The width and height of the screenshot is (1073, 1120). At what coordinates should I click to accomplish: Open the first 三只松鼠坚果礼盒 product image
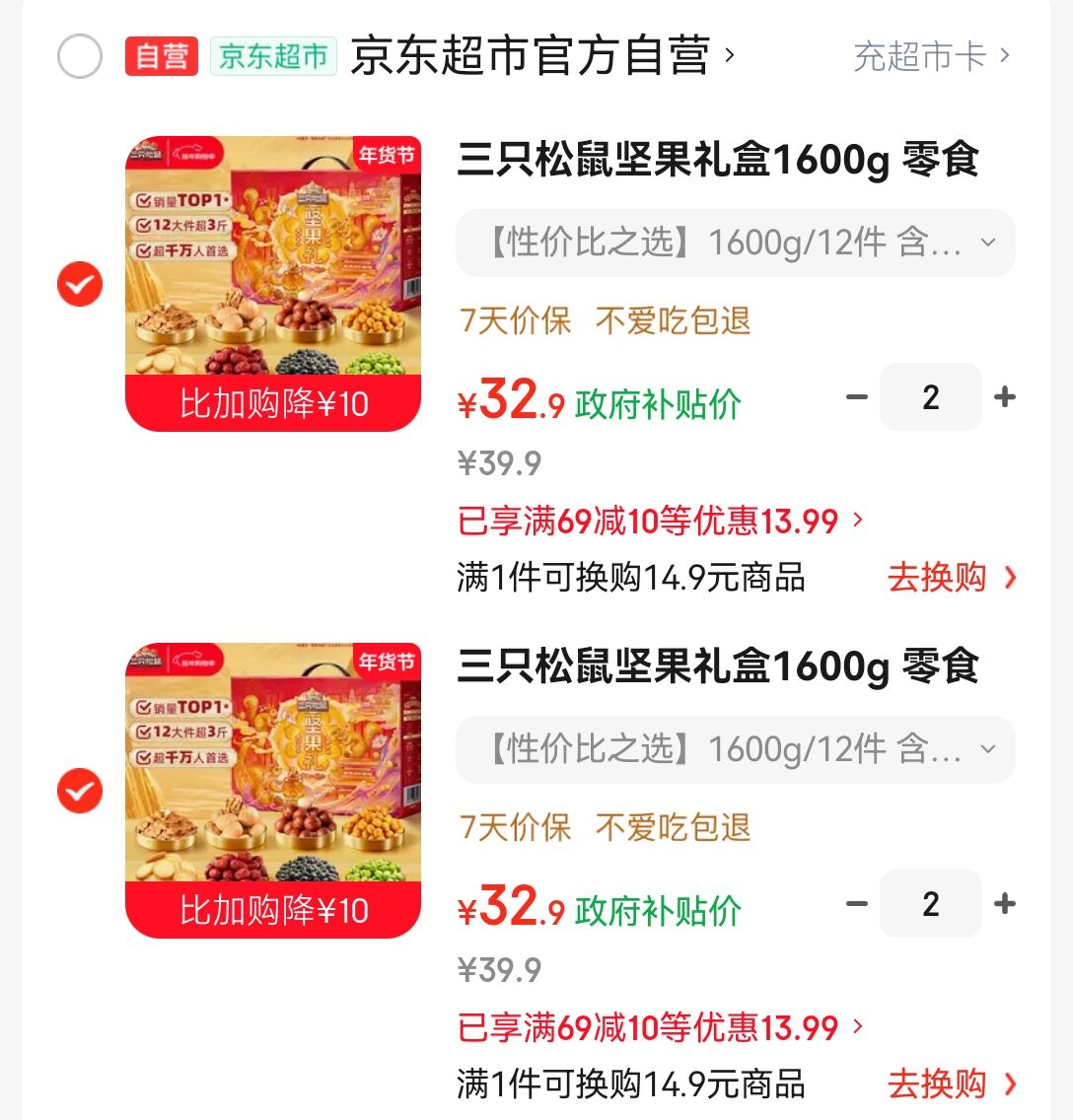pos(273,283)
